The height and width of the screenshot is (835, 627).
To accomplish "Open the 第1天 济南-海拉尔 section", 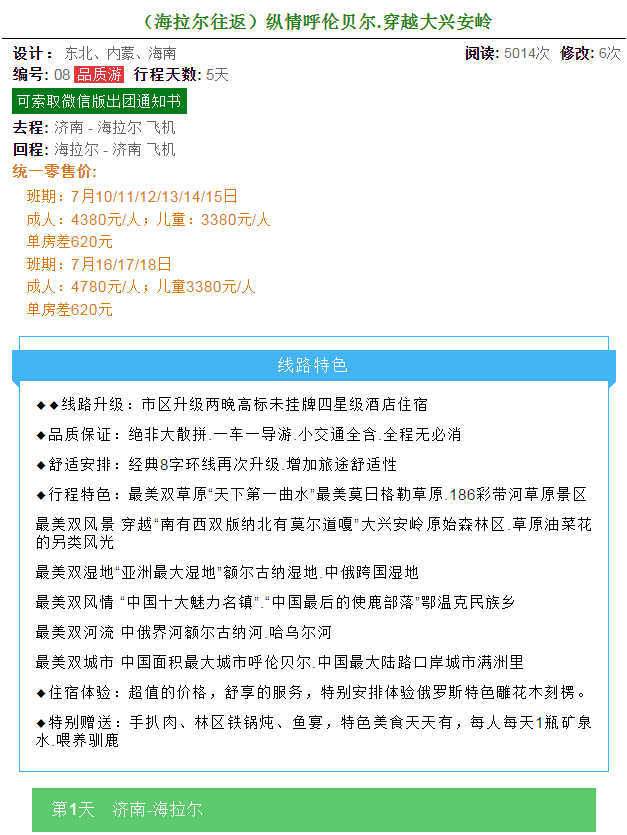I will pos(313,809).
